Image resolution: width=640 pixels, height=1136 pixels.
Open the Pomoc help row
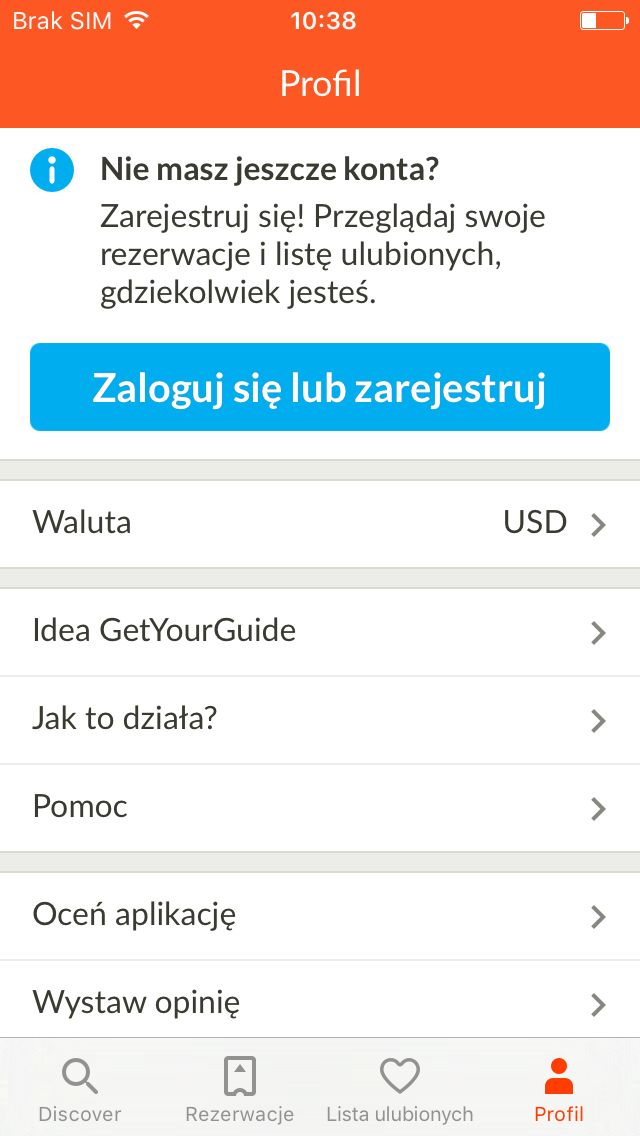[320, 808]
